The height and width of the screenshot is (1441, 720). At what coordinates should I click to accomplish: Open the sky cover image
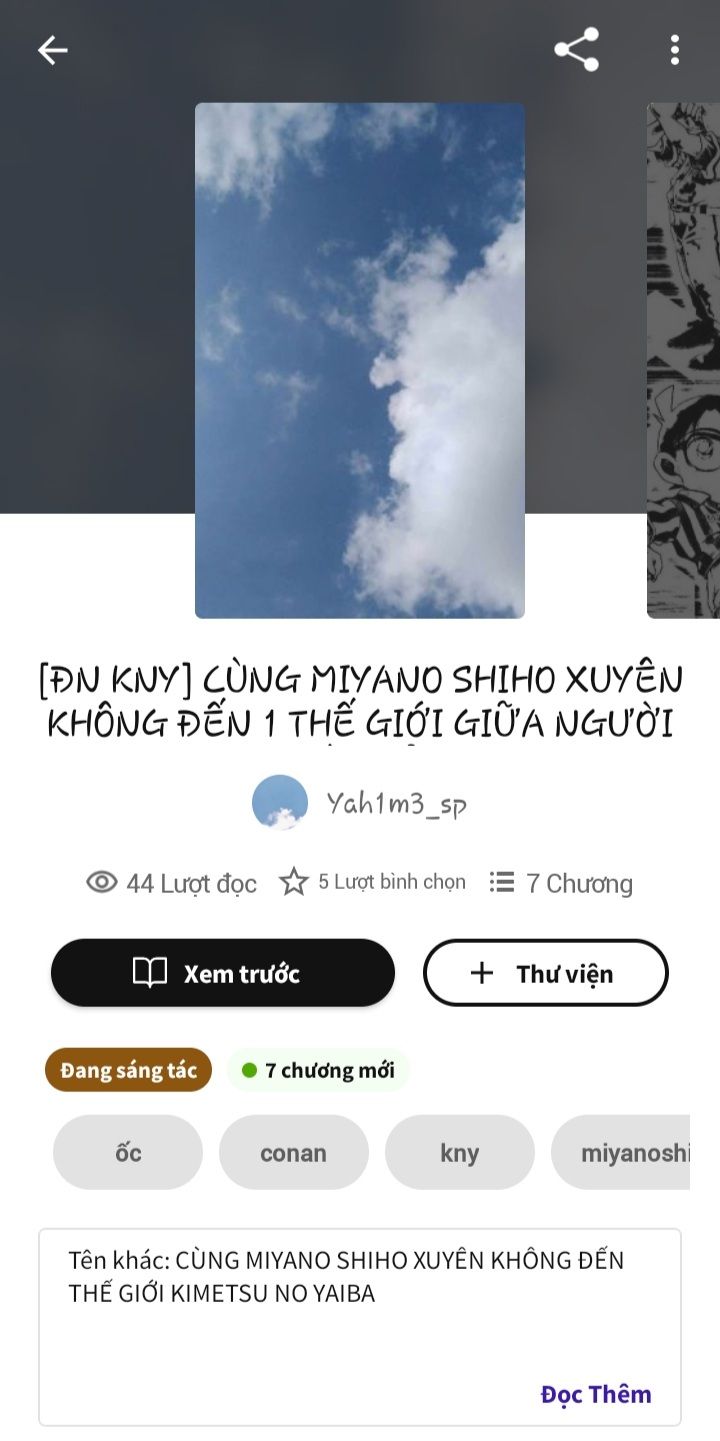(360, 360)
